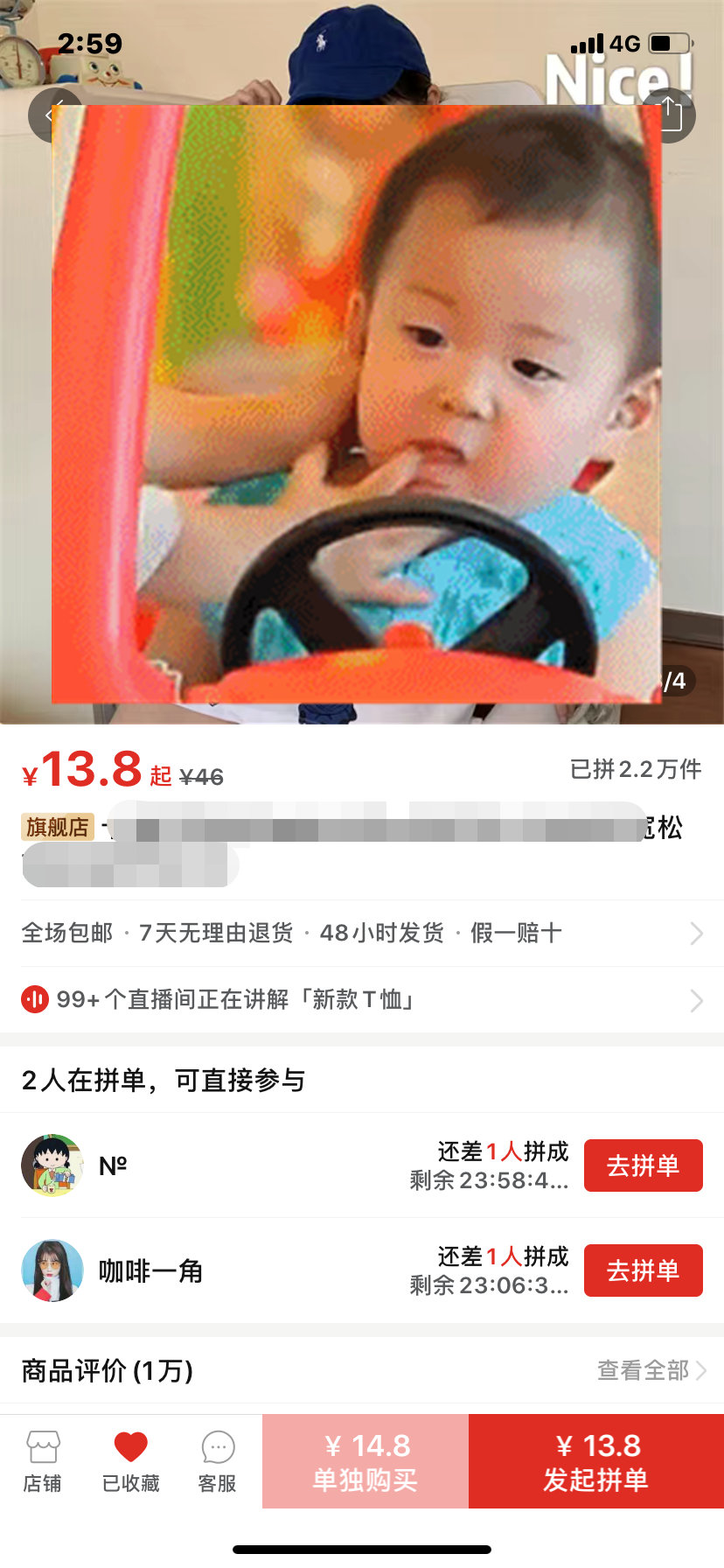Open live streams explaining 新款T恤
The width and height of the screenshot is (724, 1568).
362,999
